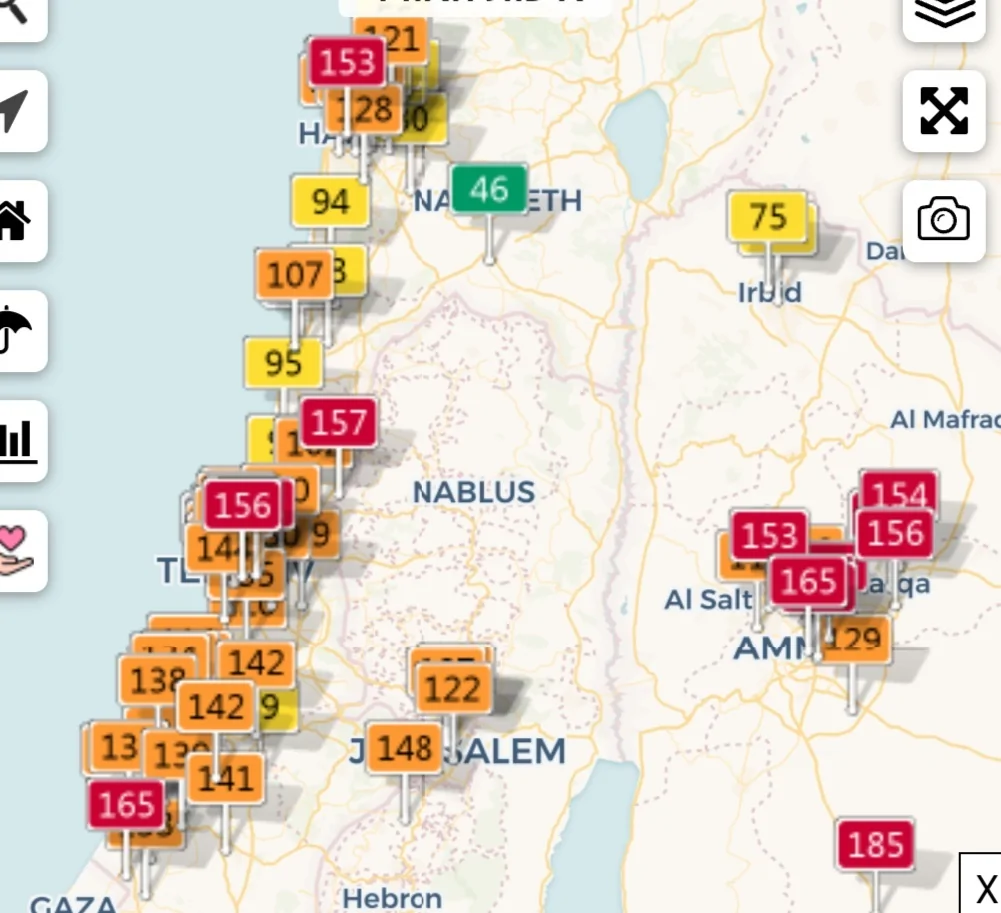Viewport: 1001px width, 913px height.
Task: Take a map snapshot with camera icon
Action: (944, 220)
